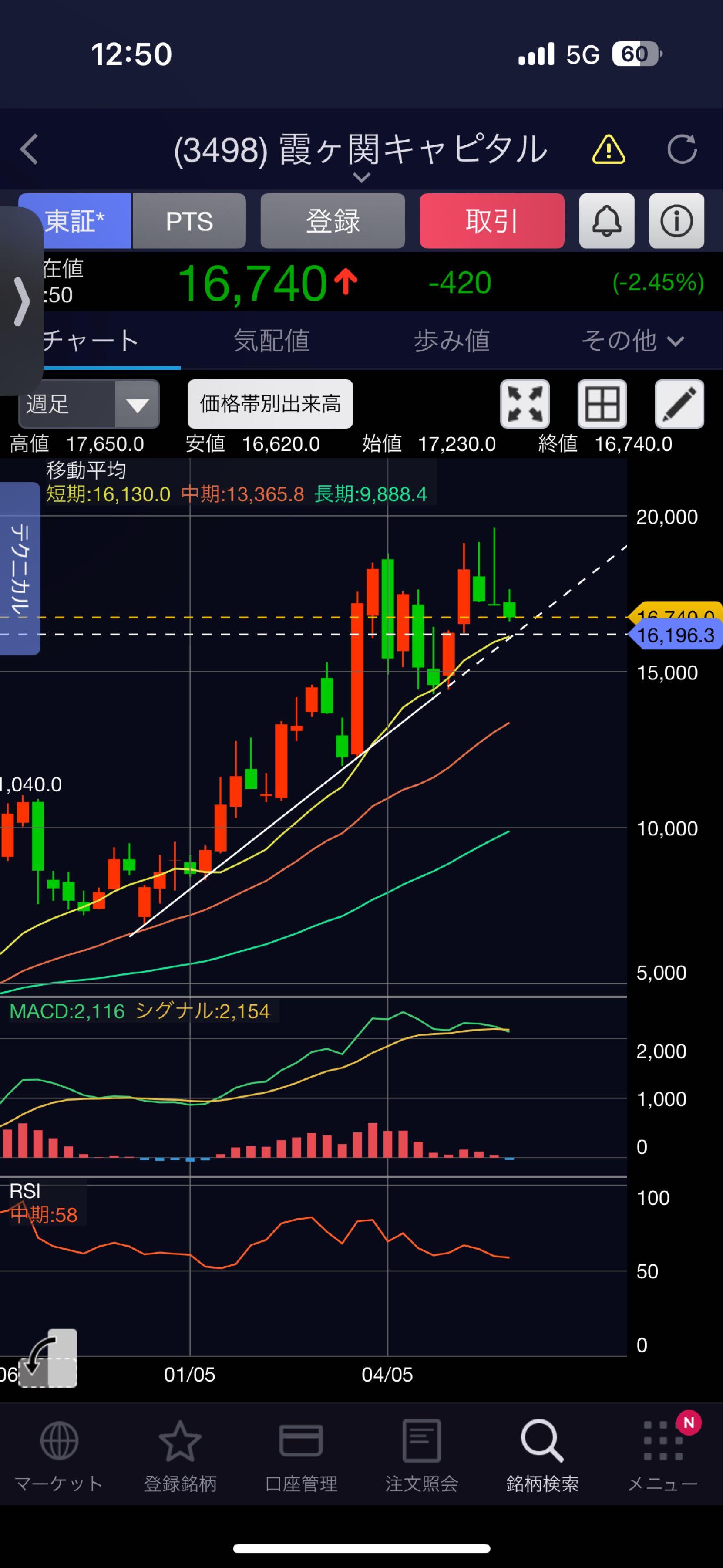Open the pencil drawing tool
723x1568 pixels.
point(679,404)
